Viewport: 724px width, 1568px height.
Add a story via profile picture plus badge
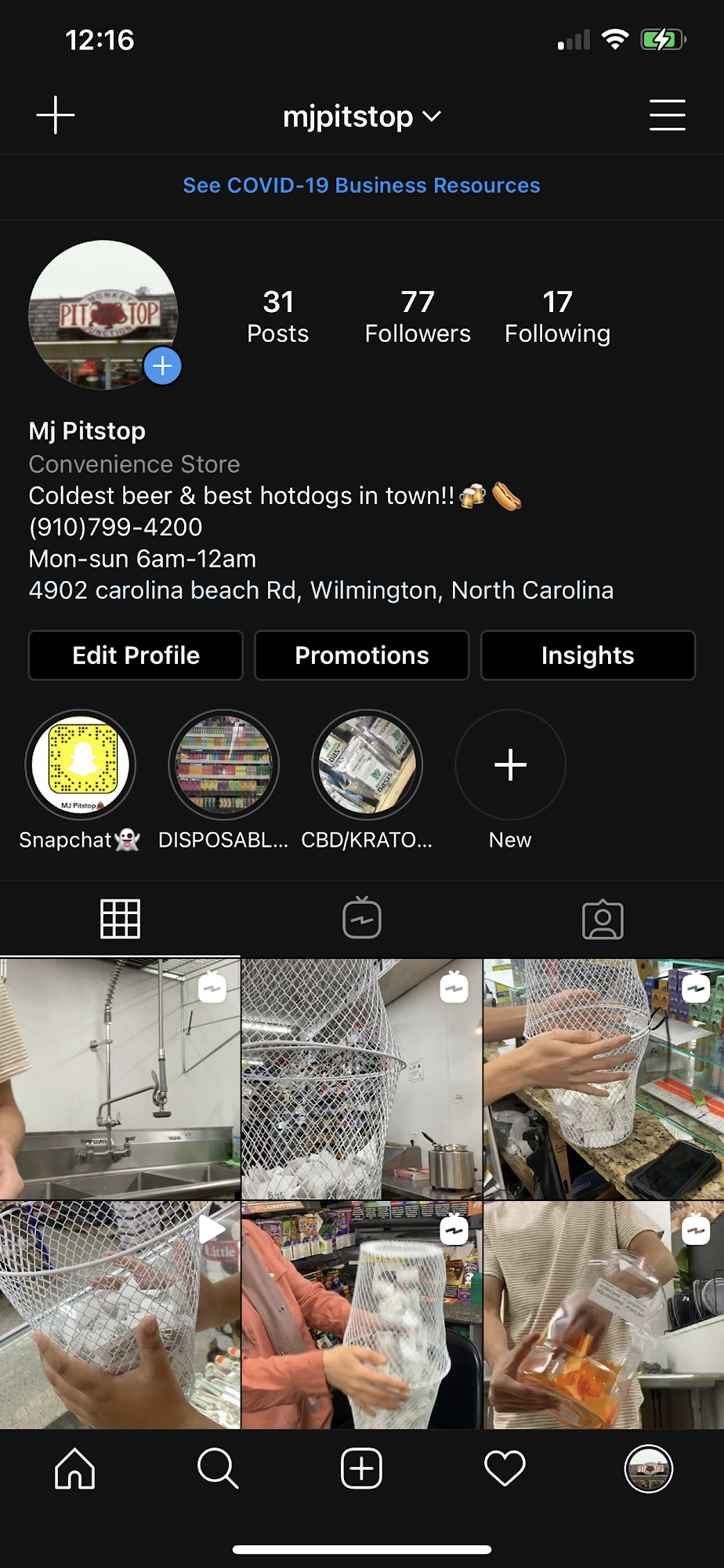tap(162, 365)
